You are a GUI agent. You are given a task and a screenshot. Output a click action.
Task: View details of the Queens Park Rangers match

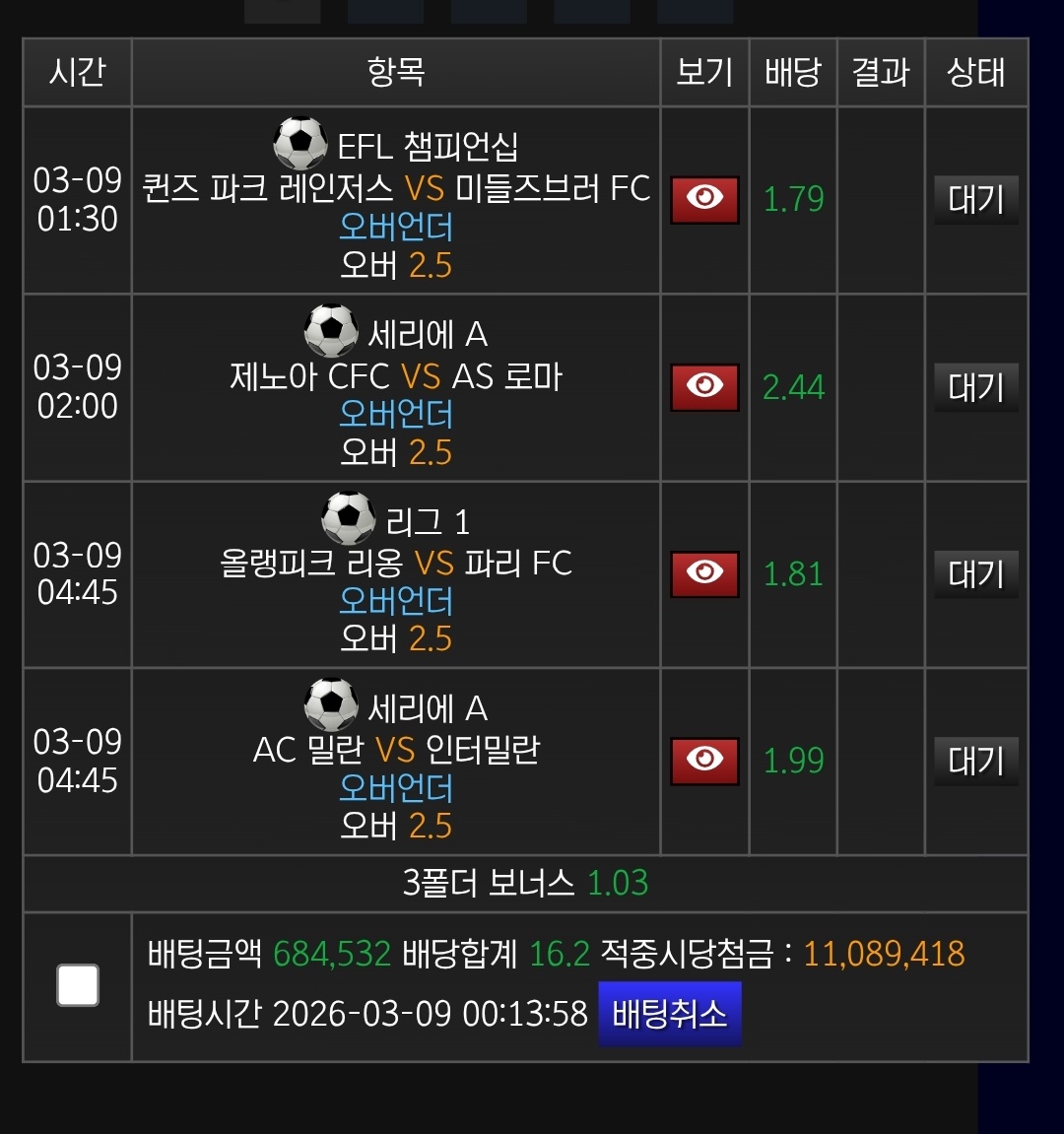pyautogui.click(x=704, y=199)
